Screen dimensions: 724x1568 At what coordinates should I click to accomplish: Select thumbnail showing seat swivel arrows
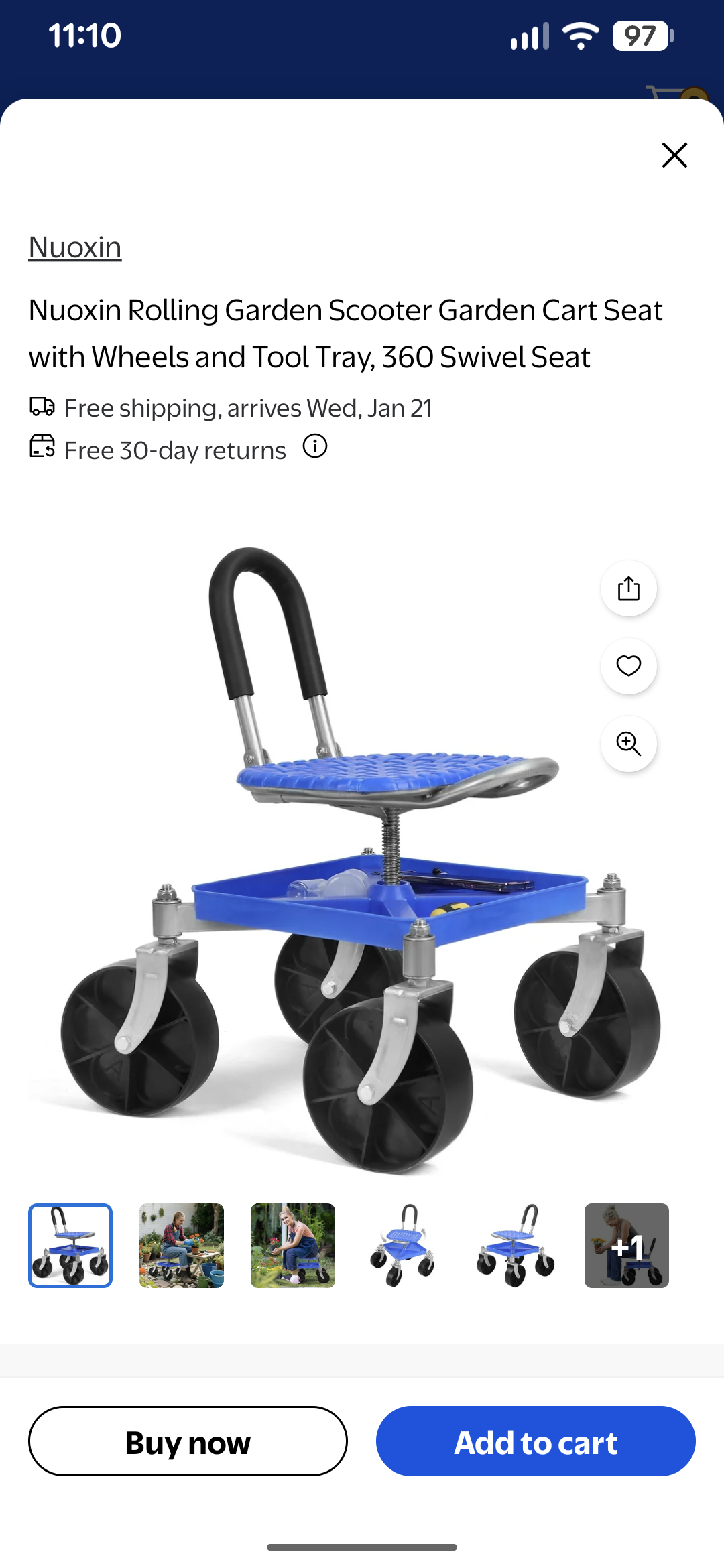click(404, 1246)
